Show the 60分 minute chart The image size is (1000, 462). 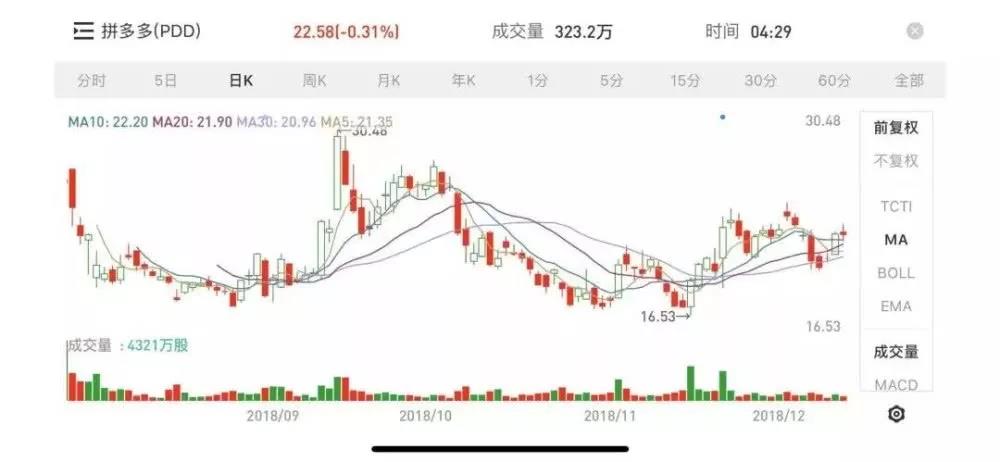pyautogui.click(x=834, y=81)
